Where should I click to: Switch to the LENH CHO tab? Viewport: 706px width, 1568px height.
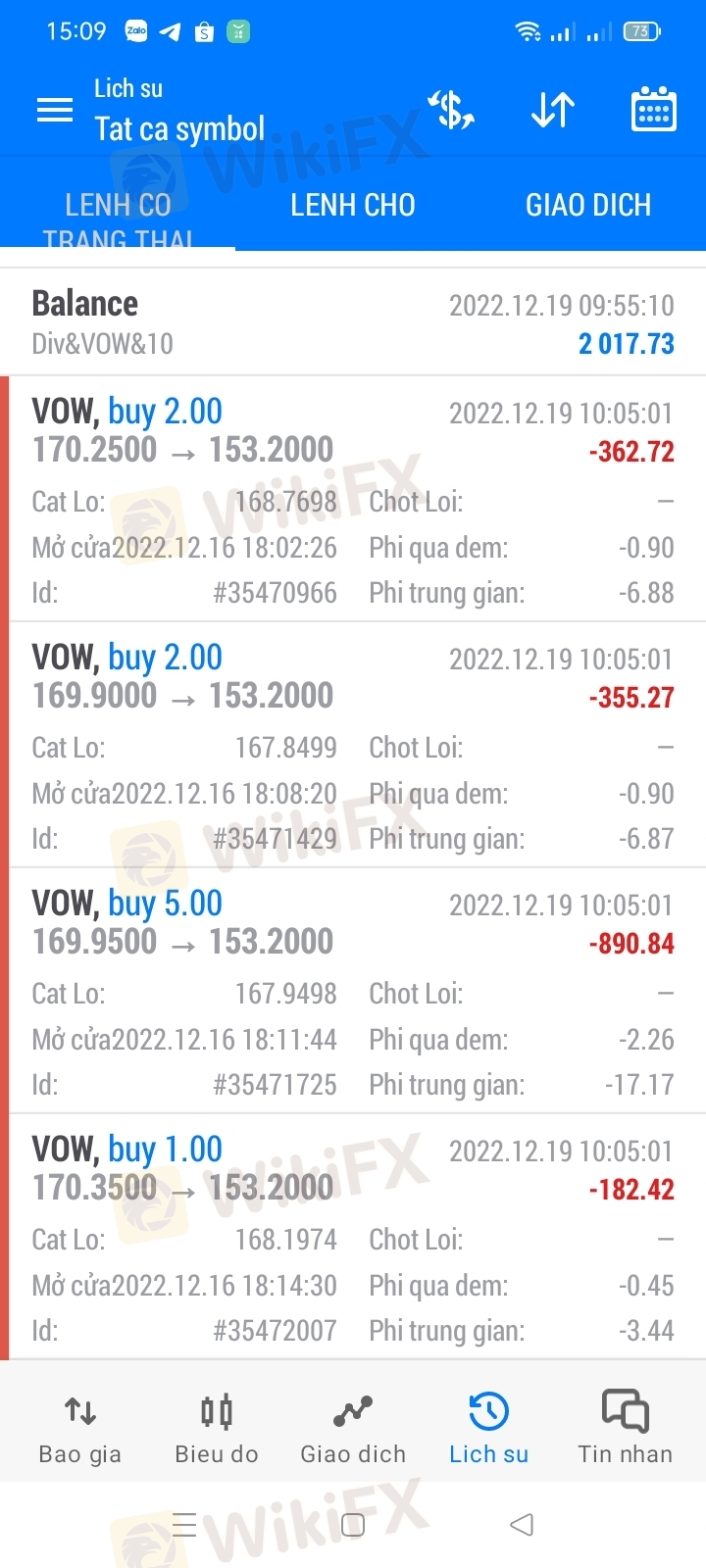(353, 205)
